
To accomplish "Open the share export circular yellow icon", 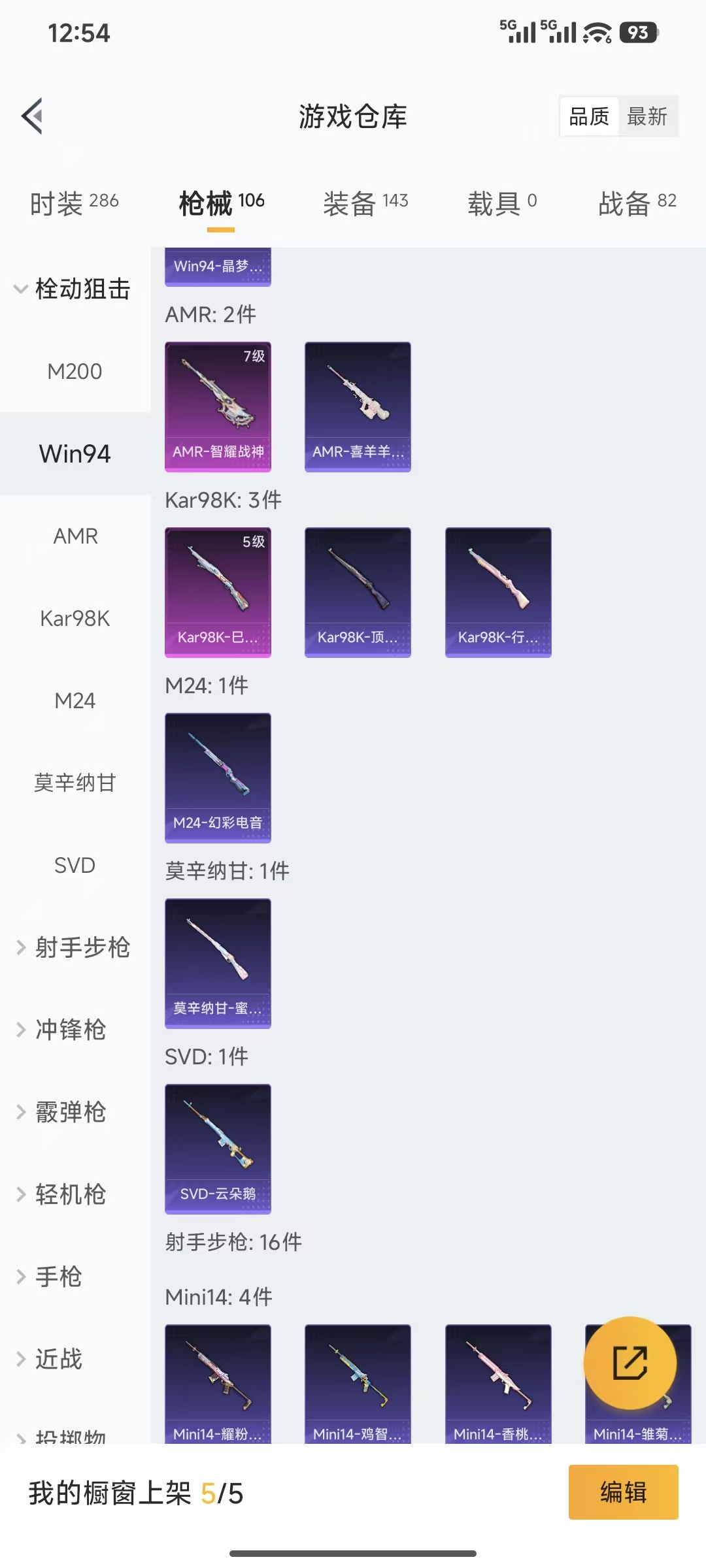I will 631,1362.
